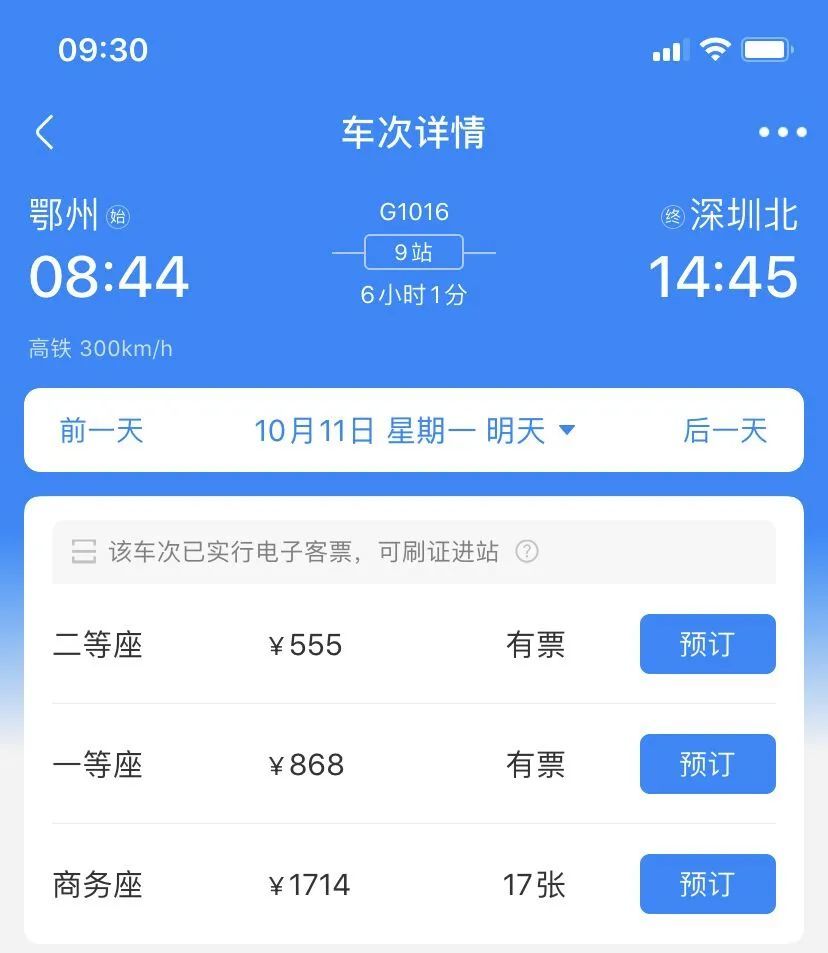
Task: Open the three-dot overflow menu
Action: pyautogui.click(x=782, y=133)
